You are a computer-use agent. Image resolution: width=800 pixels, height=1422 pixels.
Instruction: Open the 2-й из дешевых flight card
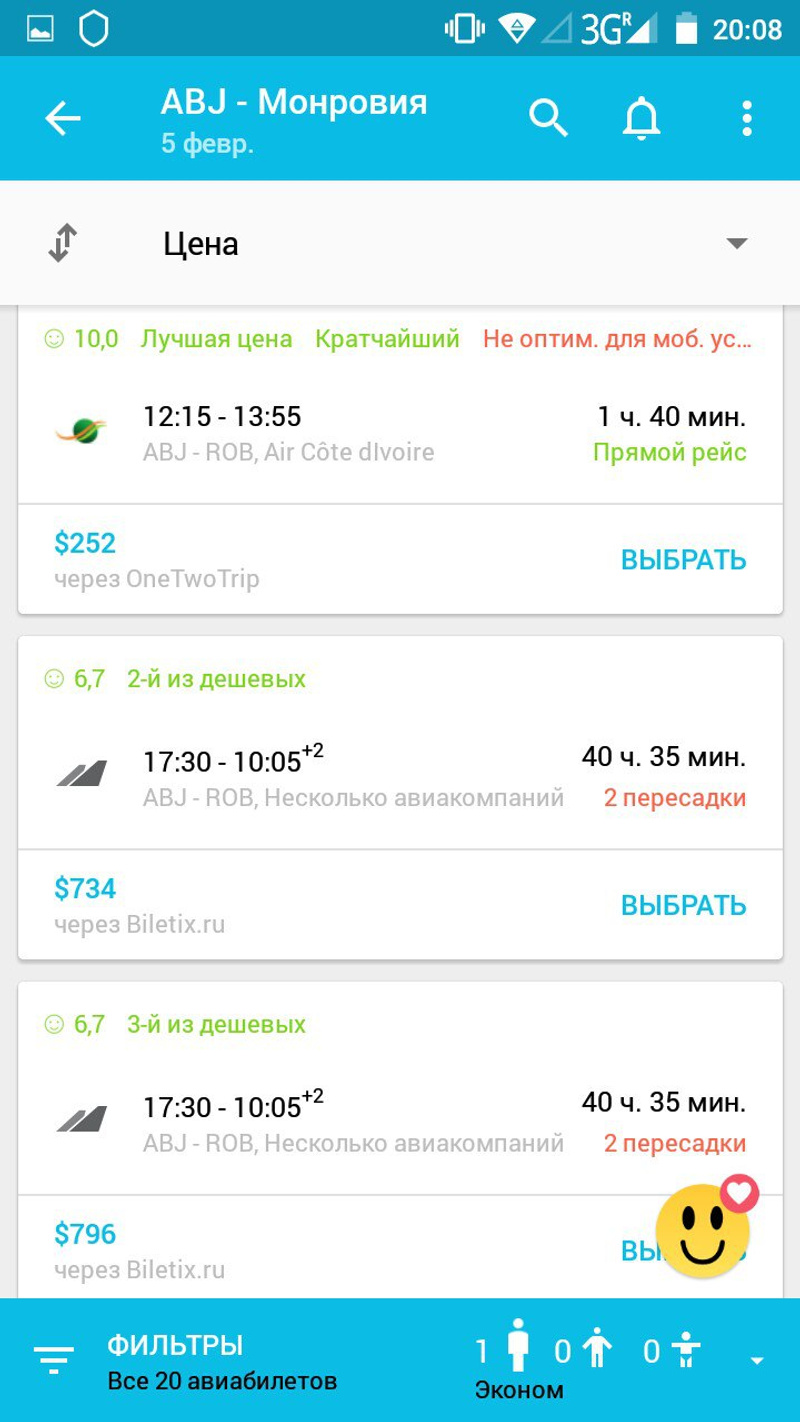400,778
